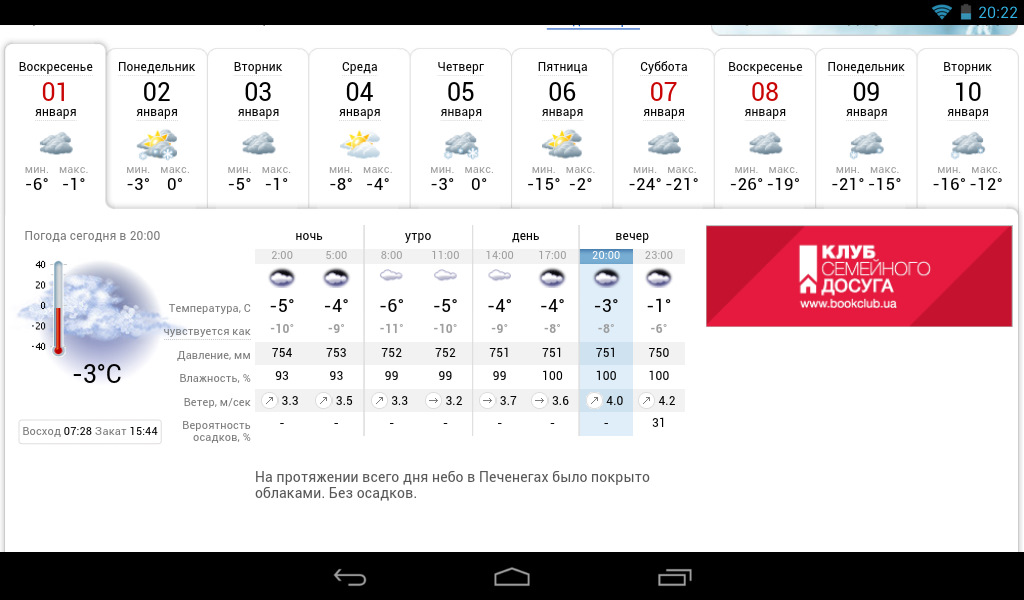Go back with the system back button
Screen dimensions: 1024x600
click(350, 577)
